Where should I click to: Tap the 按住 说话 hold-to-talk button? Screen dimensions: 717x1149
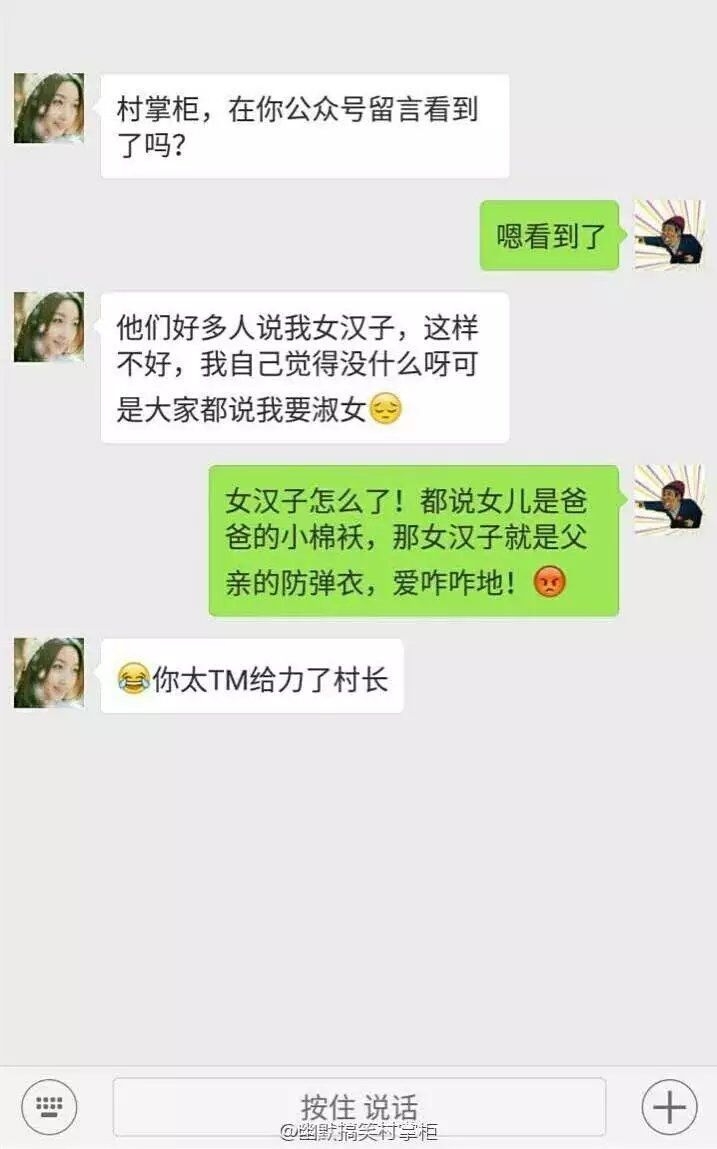[x=359, y=1106]
